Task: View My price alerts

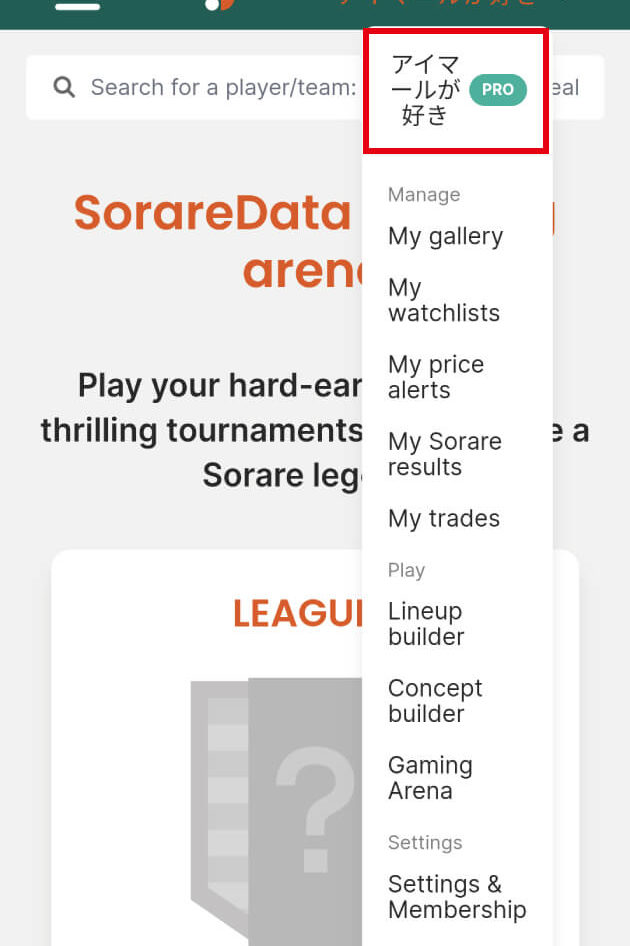Action: pos(436,377)
